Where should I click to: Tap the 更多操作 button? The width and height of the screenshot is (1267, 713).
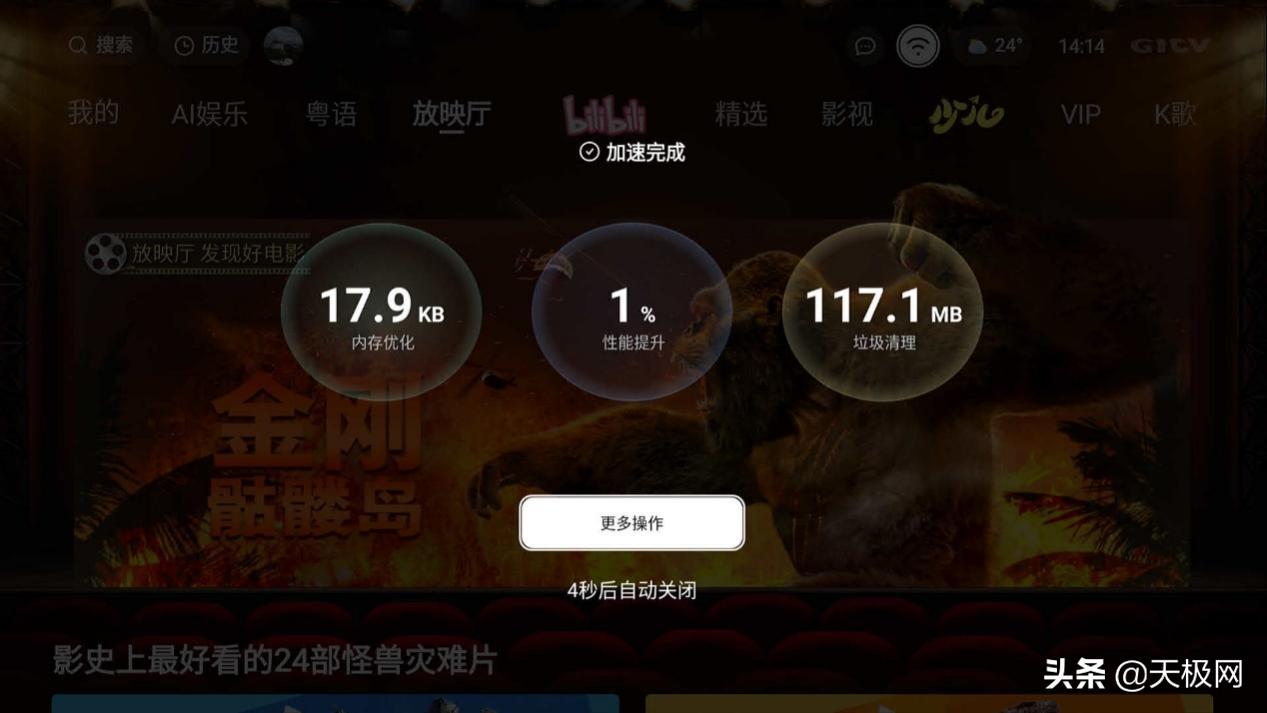click(x=631, y=523)
